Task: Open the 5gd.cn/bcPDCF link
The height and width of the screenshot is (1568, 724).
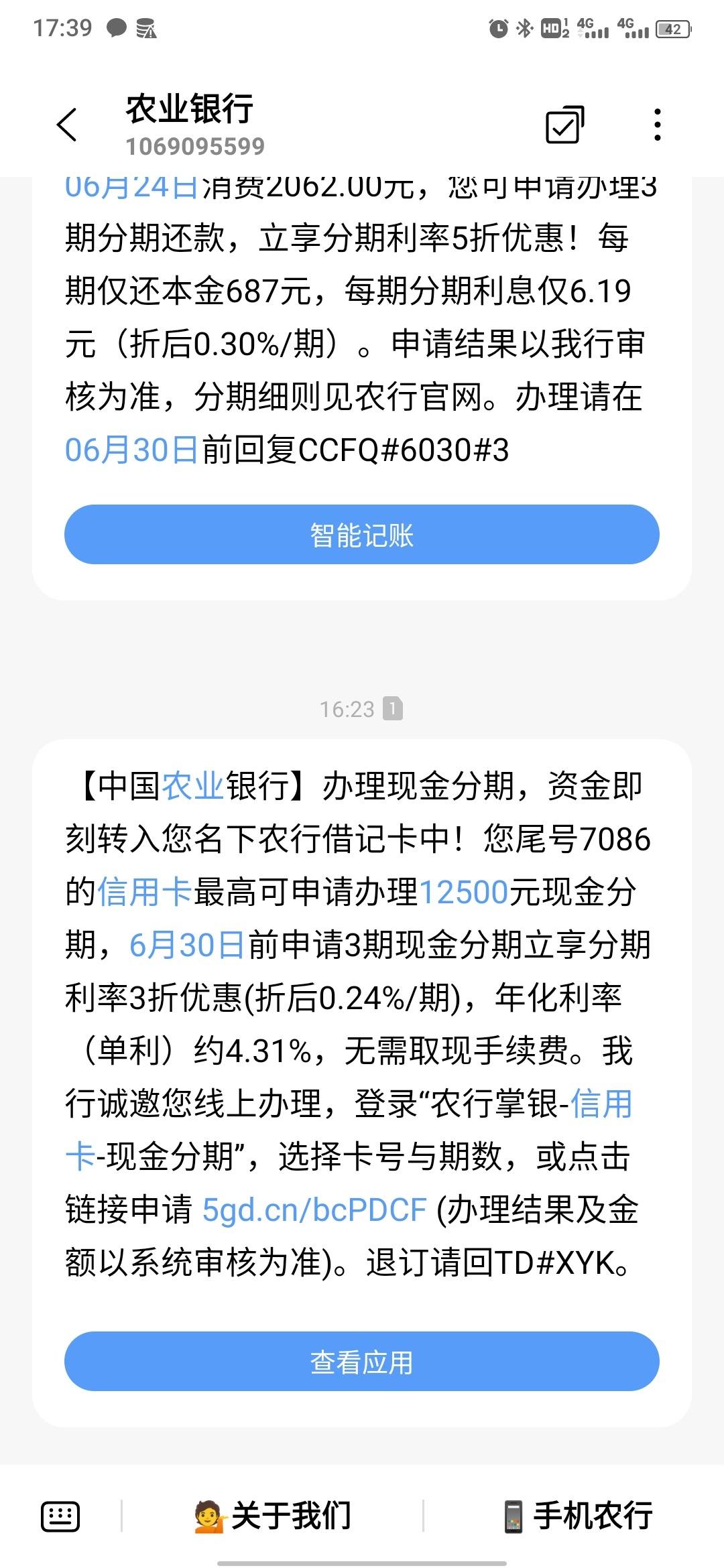Action: click(x=314, y=1210)
